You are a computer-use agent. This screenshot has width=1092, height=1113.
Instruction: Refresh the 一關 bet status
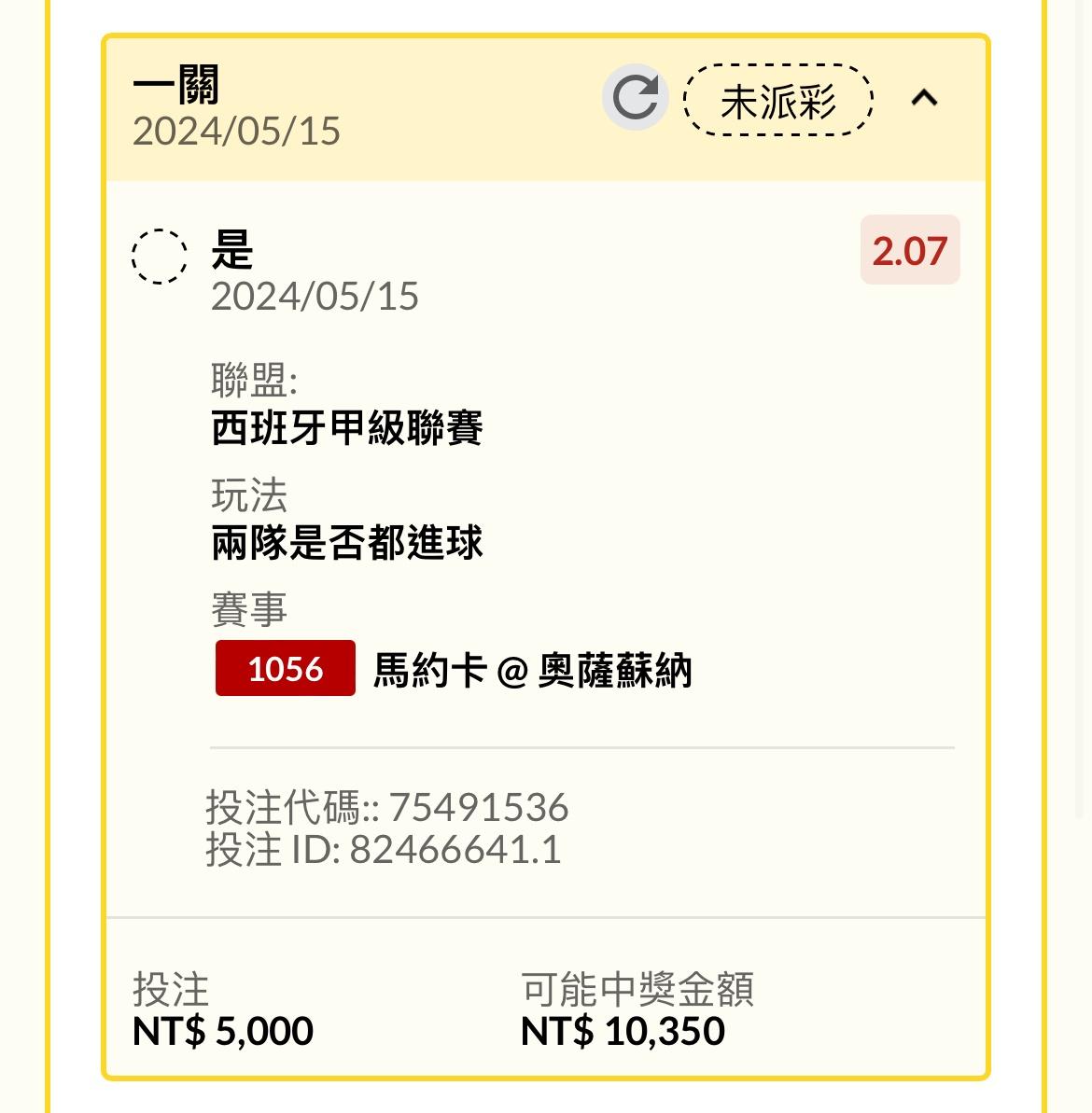(636, 98)
